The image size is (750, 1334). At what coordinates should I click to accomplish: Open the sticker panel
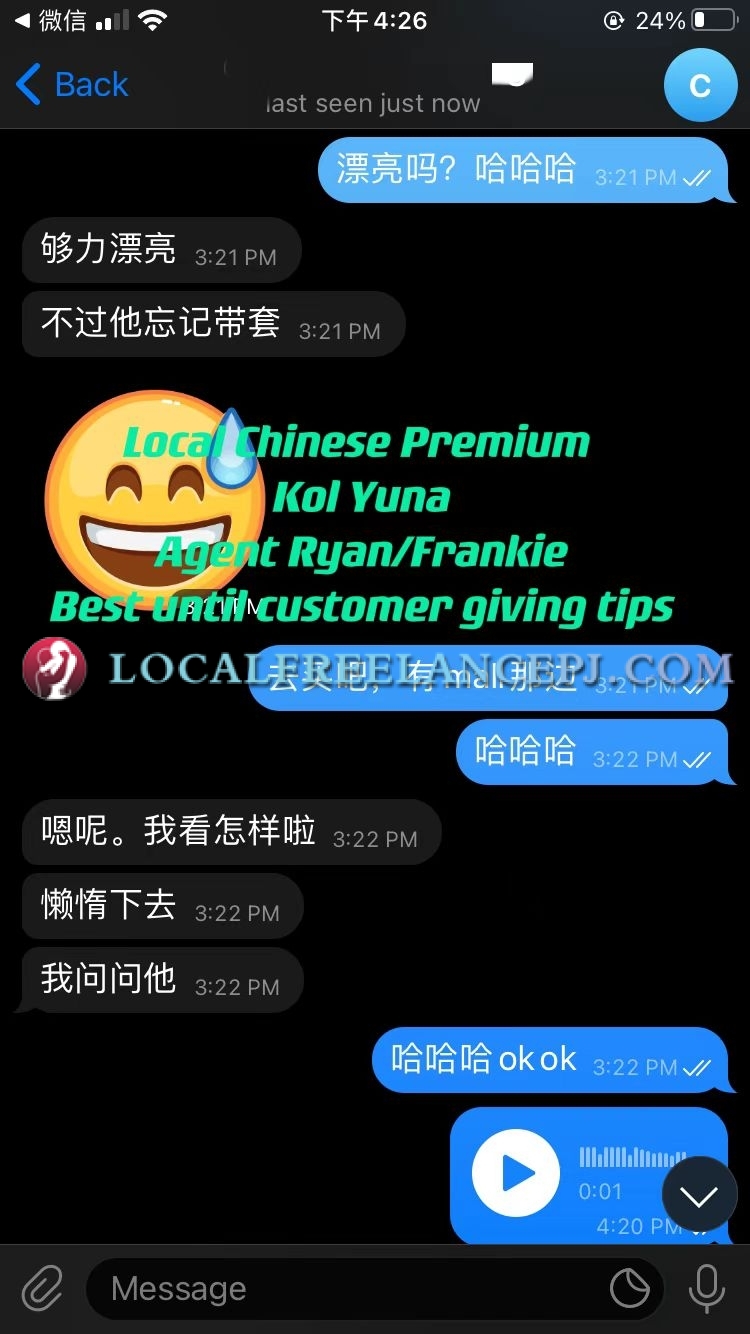coord(630,1289)
